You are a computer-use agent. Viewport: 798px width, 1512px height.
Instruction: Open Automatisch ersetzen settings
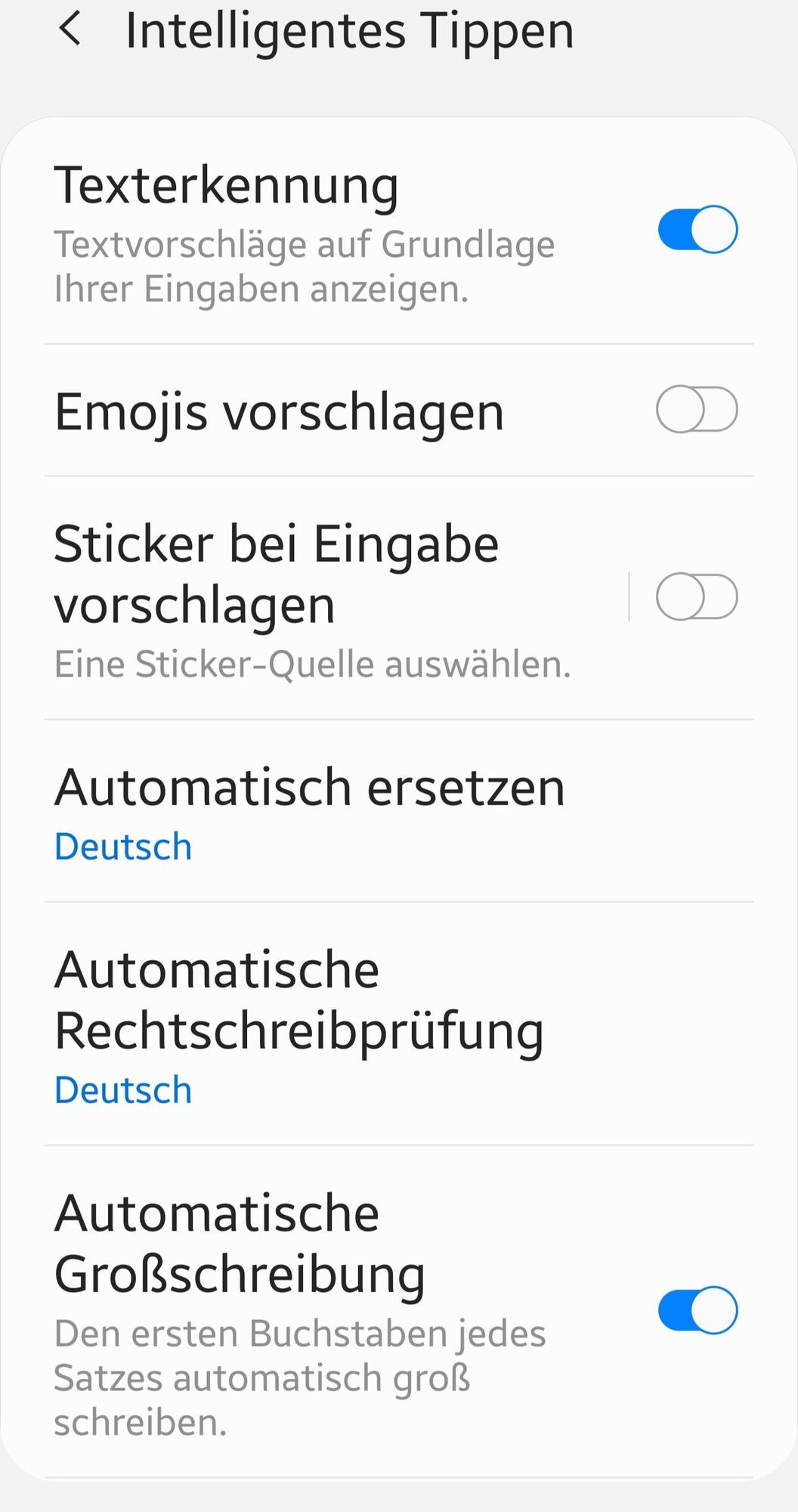click(310, 812)
